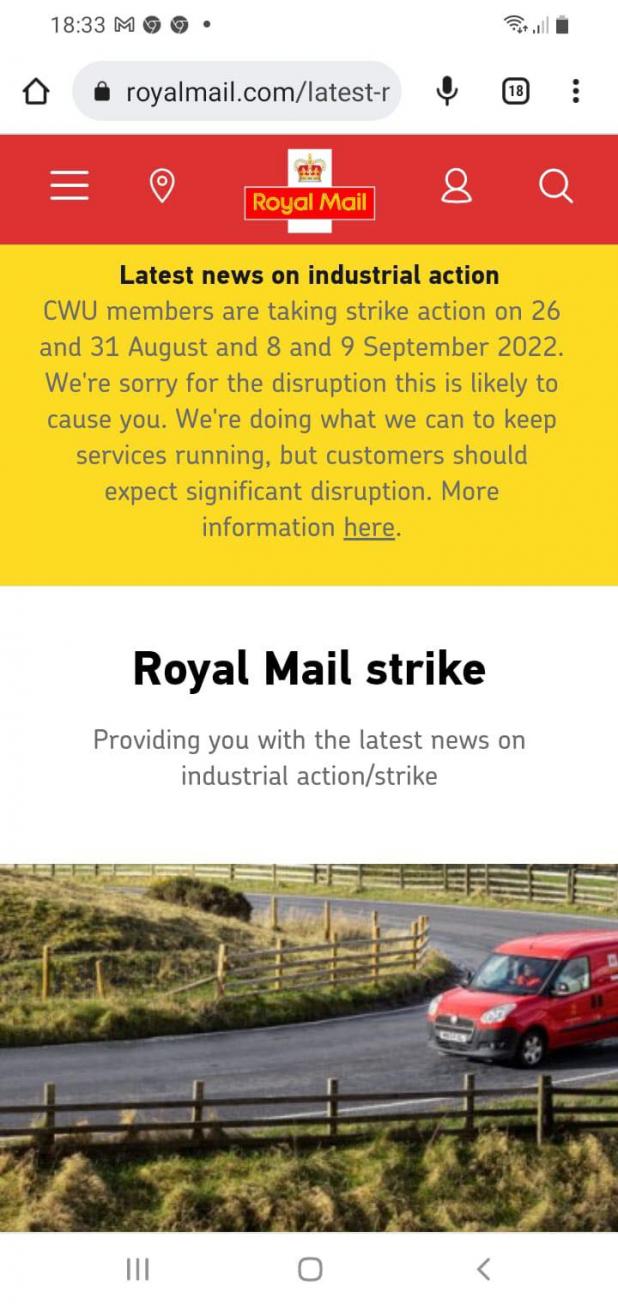Tap the Royal Mail logo to go home
618x1304 pixels.
point(309,190)
